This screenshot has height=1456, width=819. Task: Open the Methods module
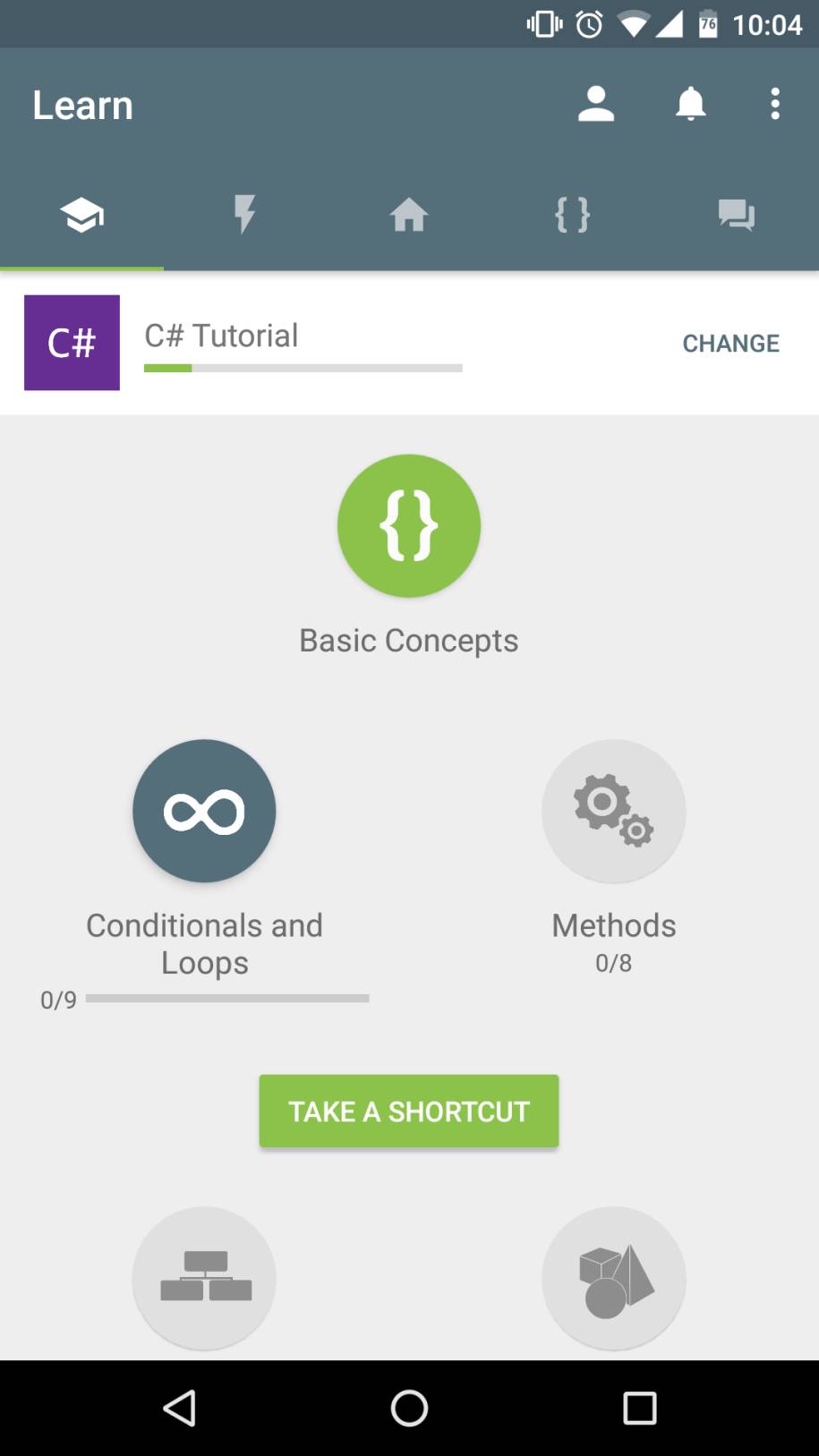tap(613, 811)
